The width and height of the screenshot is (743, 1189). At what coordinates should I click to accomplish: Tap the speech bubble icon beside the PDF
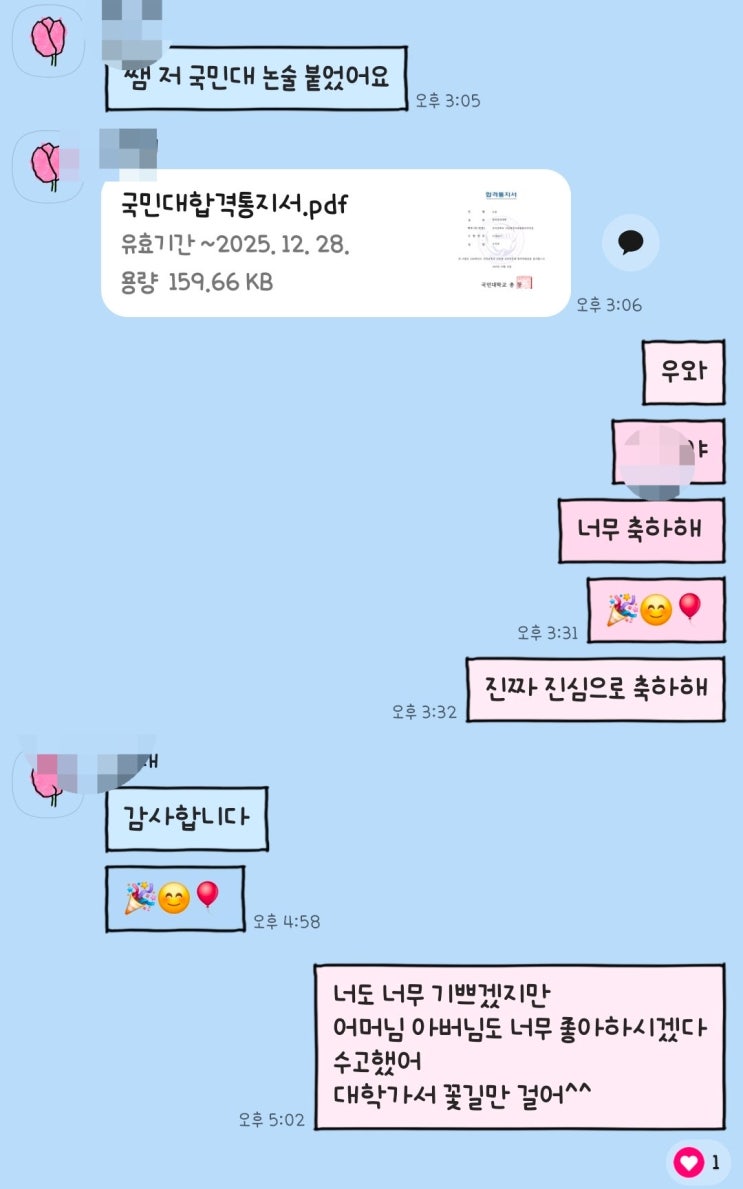630,242
